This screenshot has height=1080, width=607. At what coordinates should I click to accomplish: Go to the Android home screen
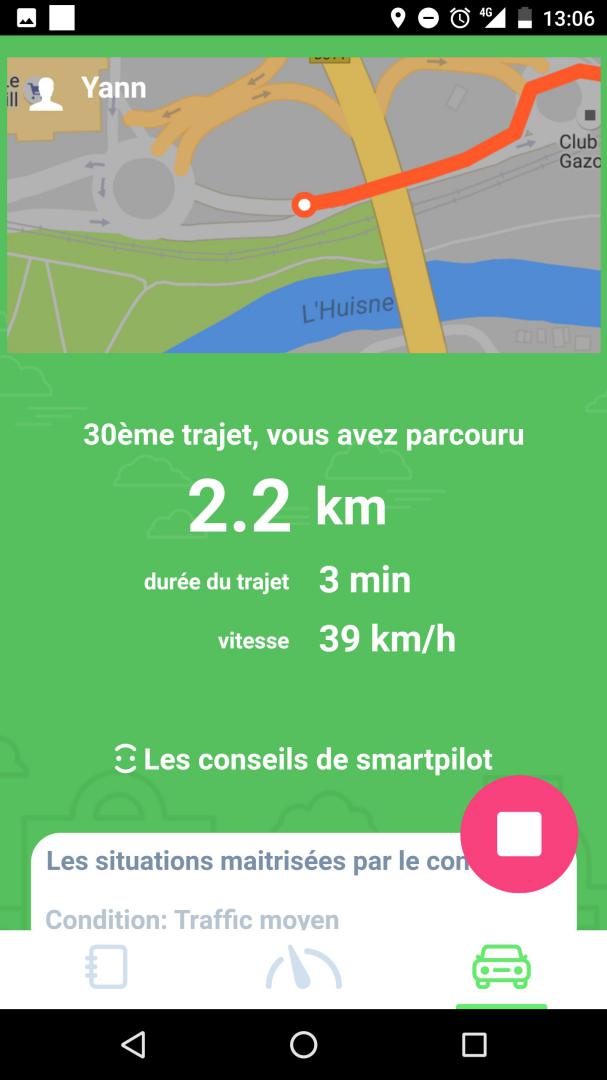(303, 1045)
